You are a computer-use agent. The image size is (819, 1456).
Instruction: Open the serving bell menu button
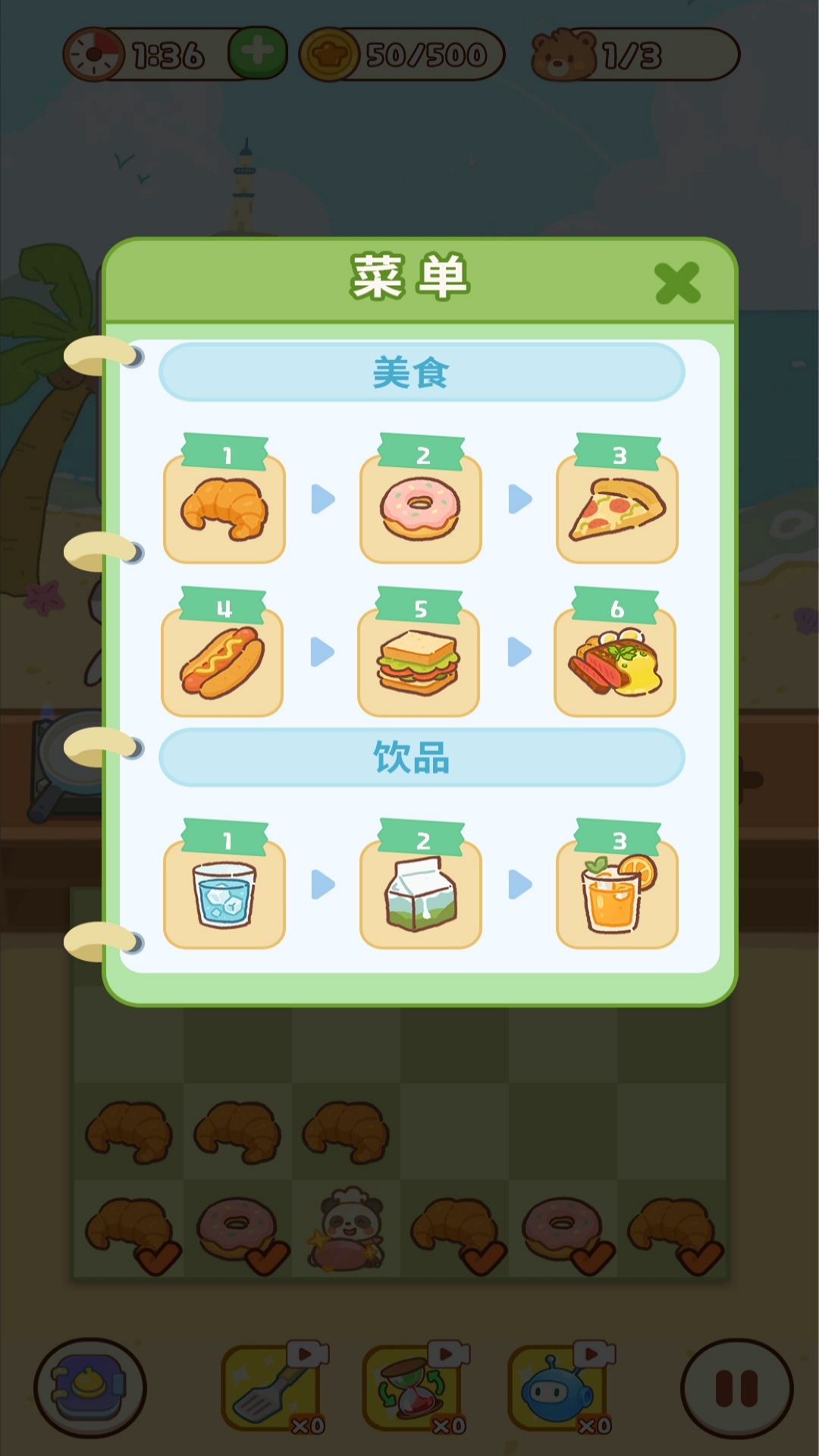[89, 1387]
